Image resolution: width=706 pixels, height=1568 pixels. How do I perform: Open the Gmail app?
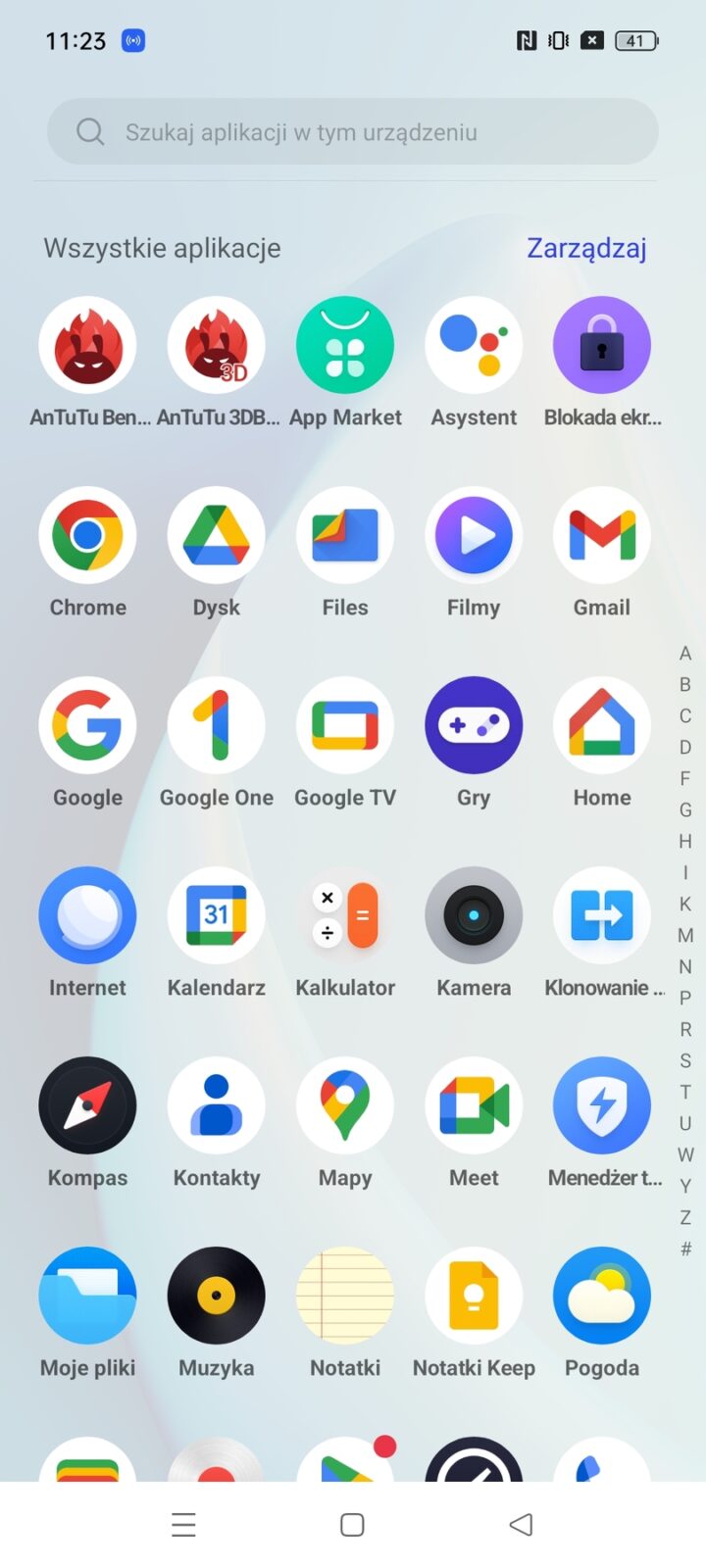click(602, 536)
